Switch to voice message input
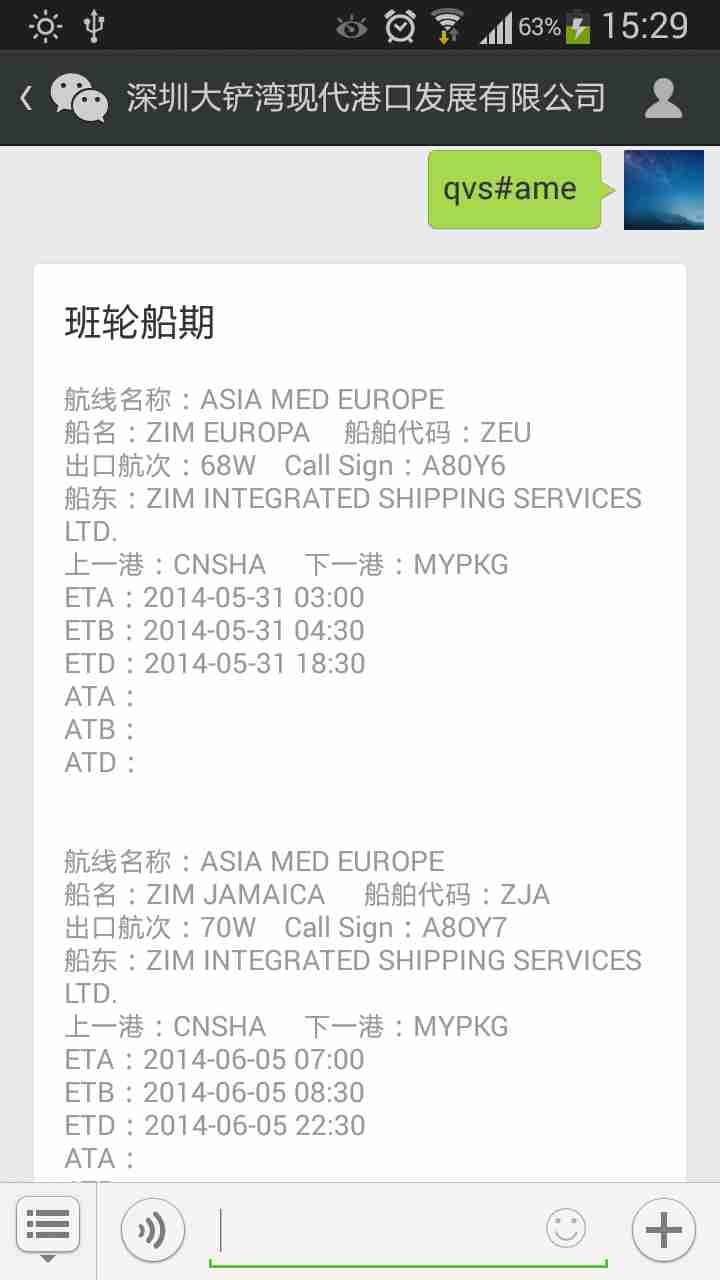Screen dimensions: 720x1280 pos(153,1230)
